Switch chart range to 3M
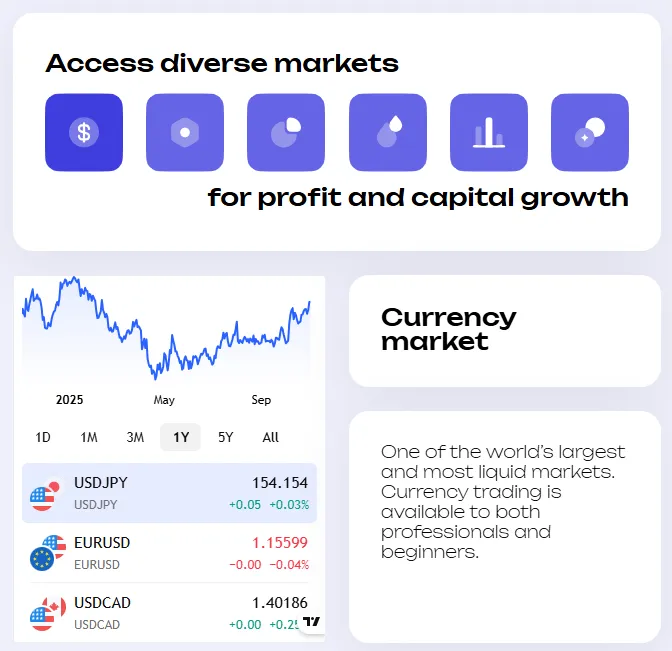Screen dimensions: 672x651 point(135,437)
